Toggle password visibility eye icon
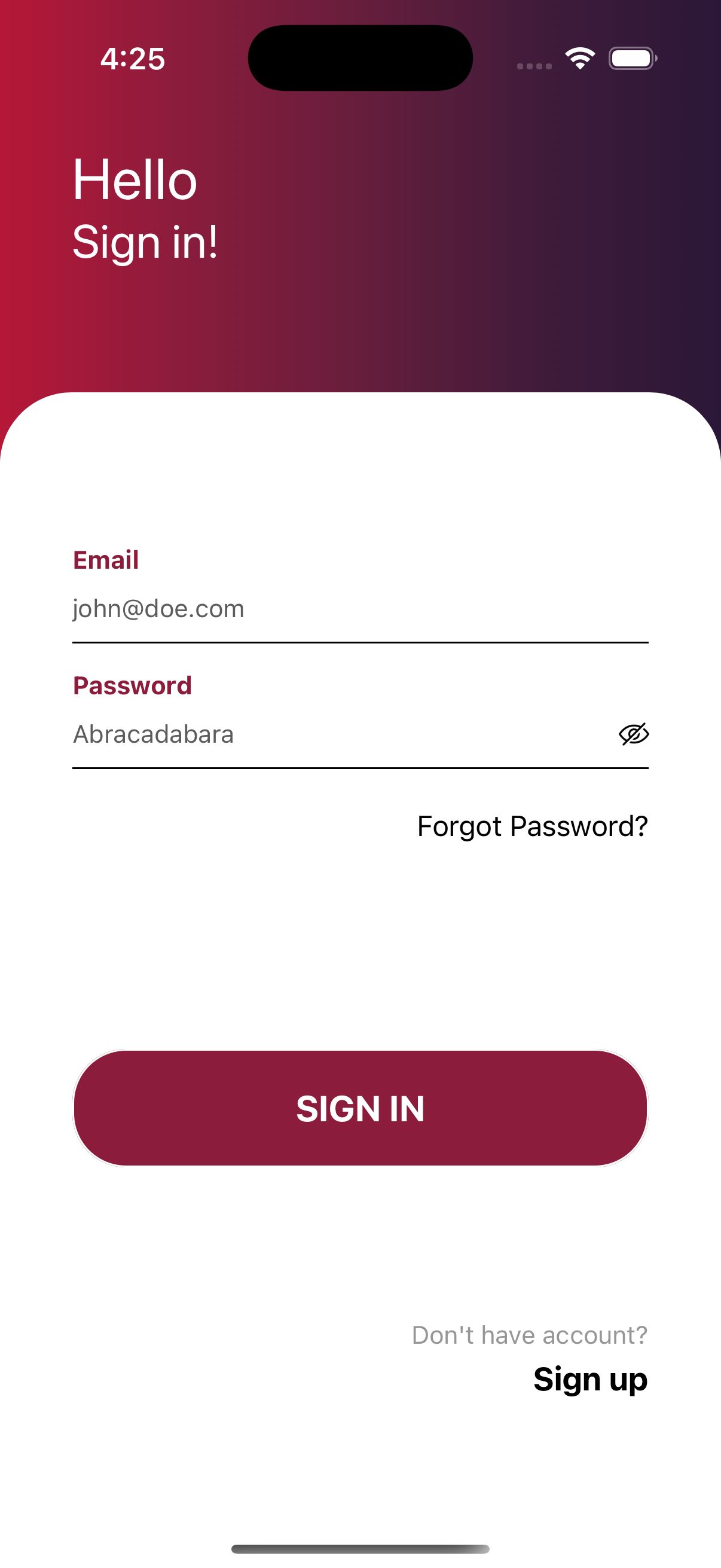This screenshot has height=1568, width=721. (633, 735)
